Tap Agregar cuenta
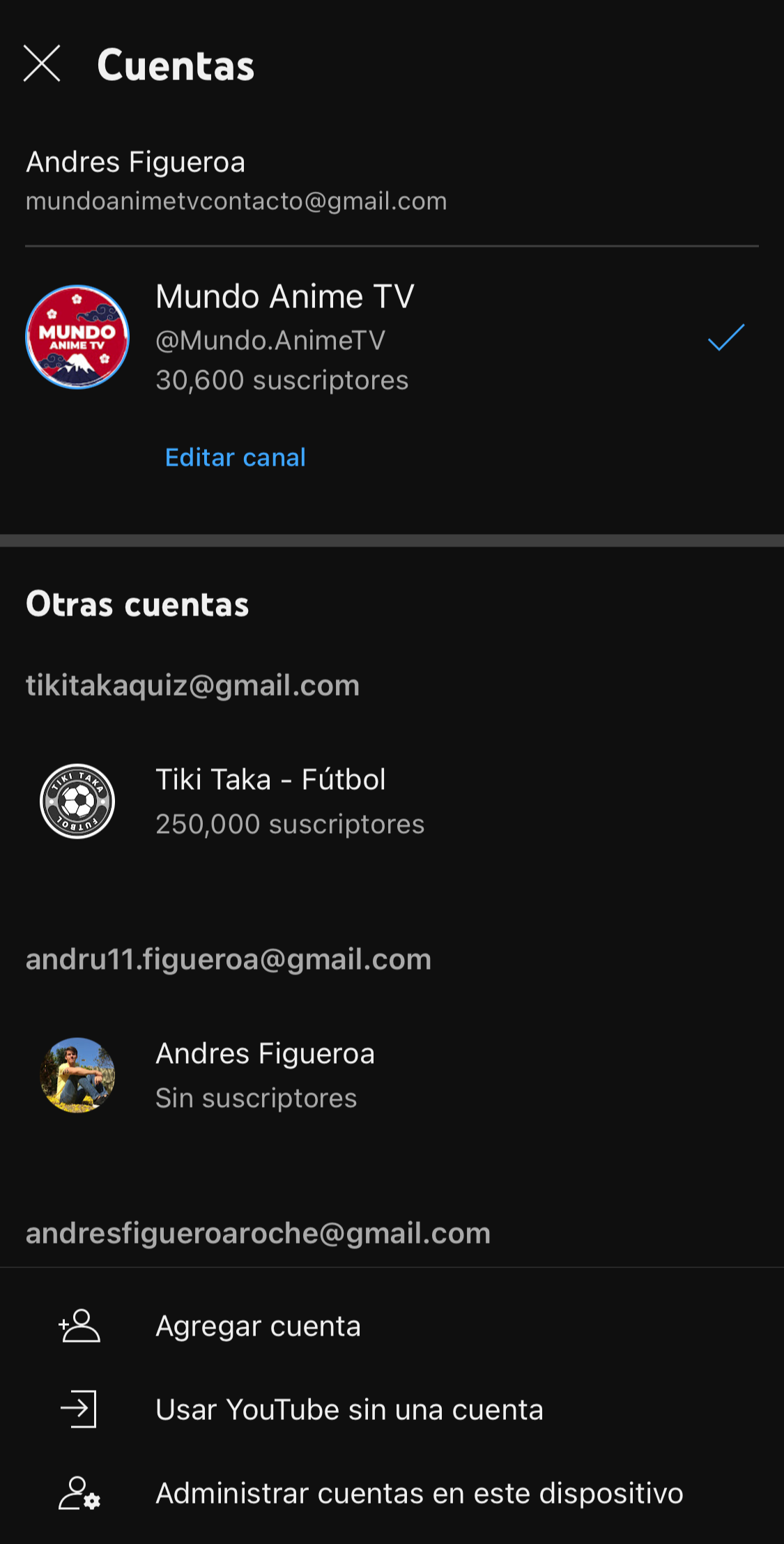The height and width of the screenshot is (1544, 784). [258, 1326]
